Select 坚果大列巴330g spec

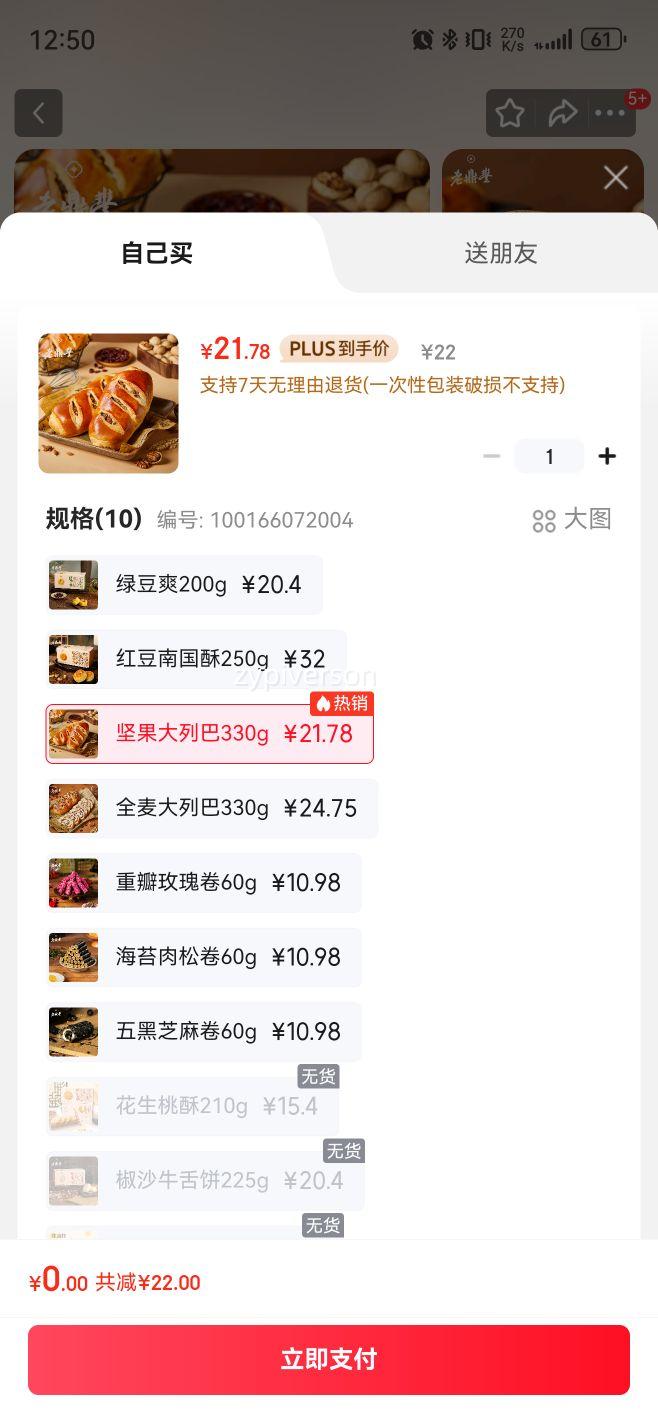(209, 734)
